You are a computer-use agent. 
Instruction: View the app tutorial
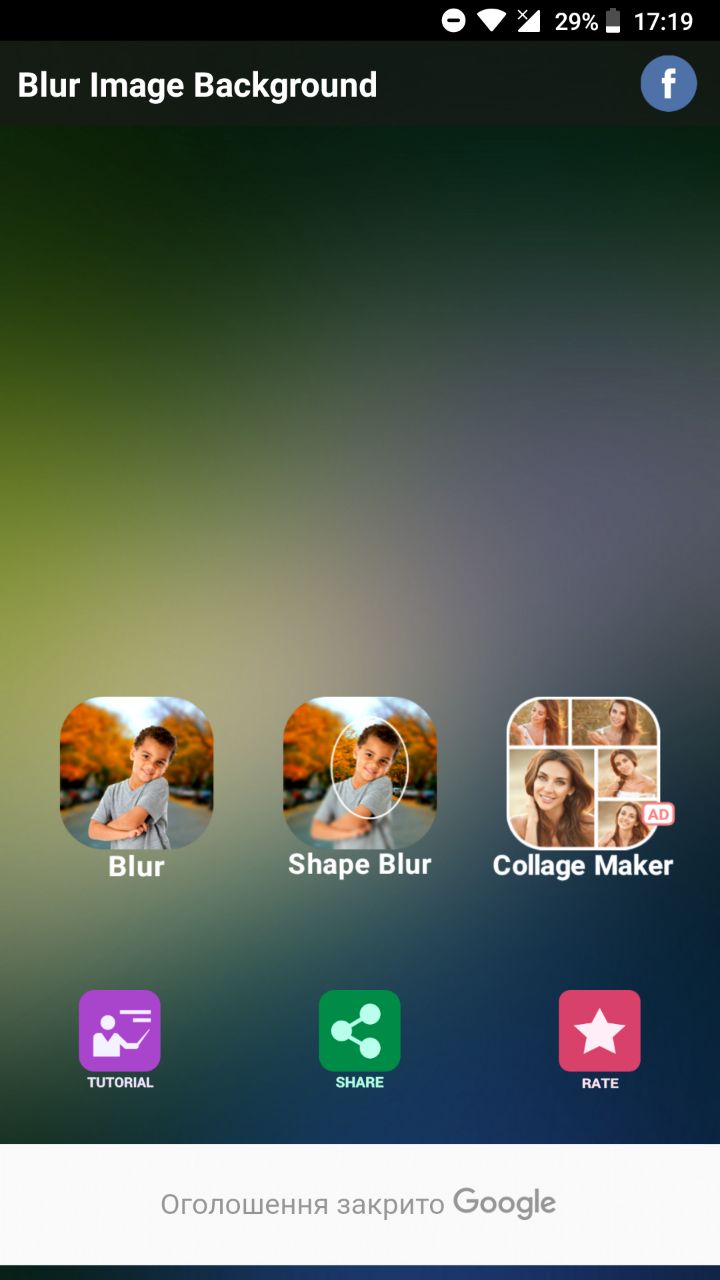point(120,1032)
